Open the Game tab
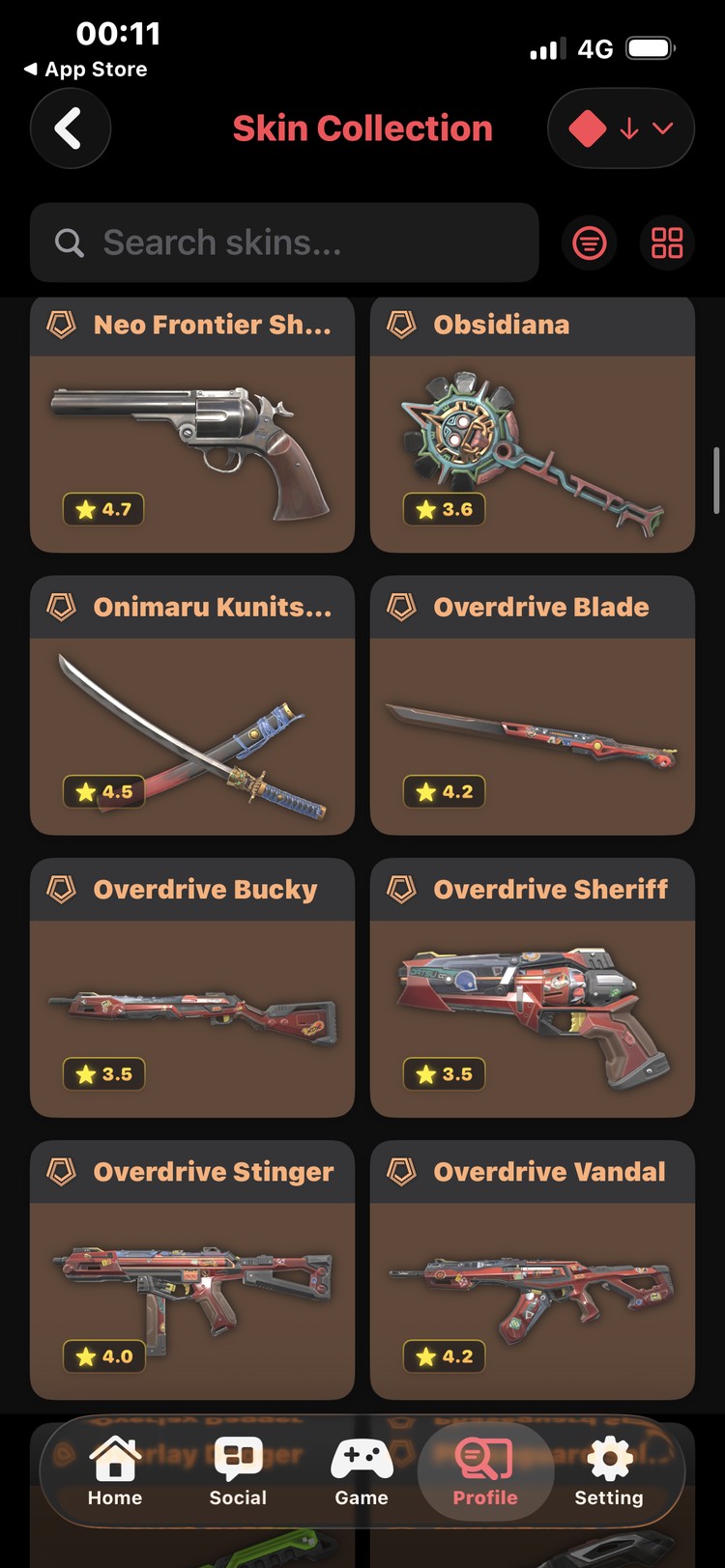Screen dimensions: 725x1568 click(362, 1472)
